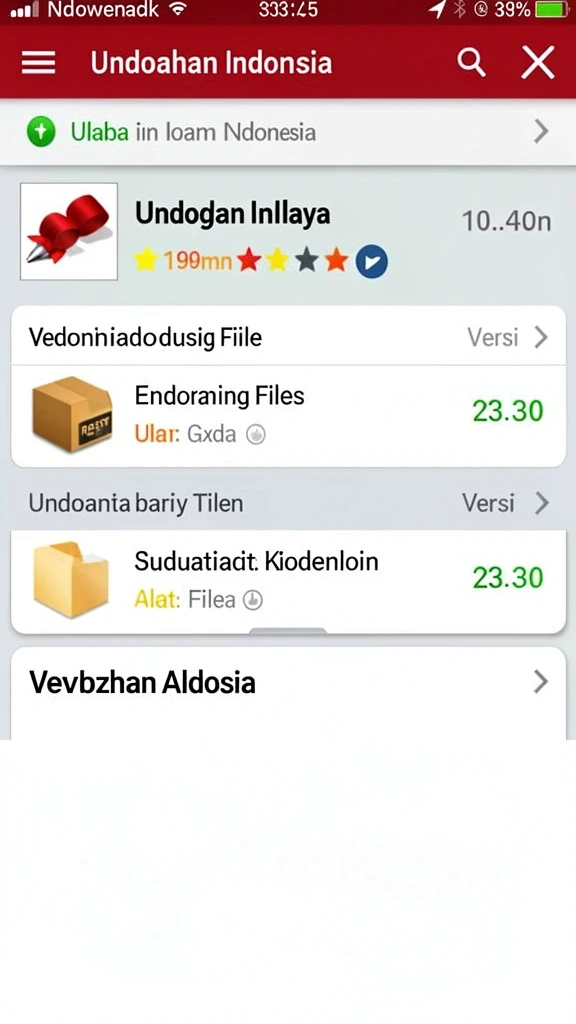
Task: Expand Versi next to Vedonniadodusig Fiile
Action: 507,337
